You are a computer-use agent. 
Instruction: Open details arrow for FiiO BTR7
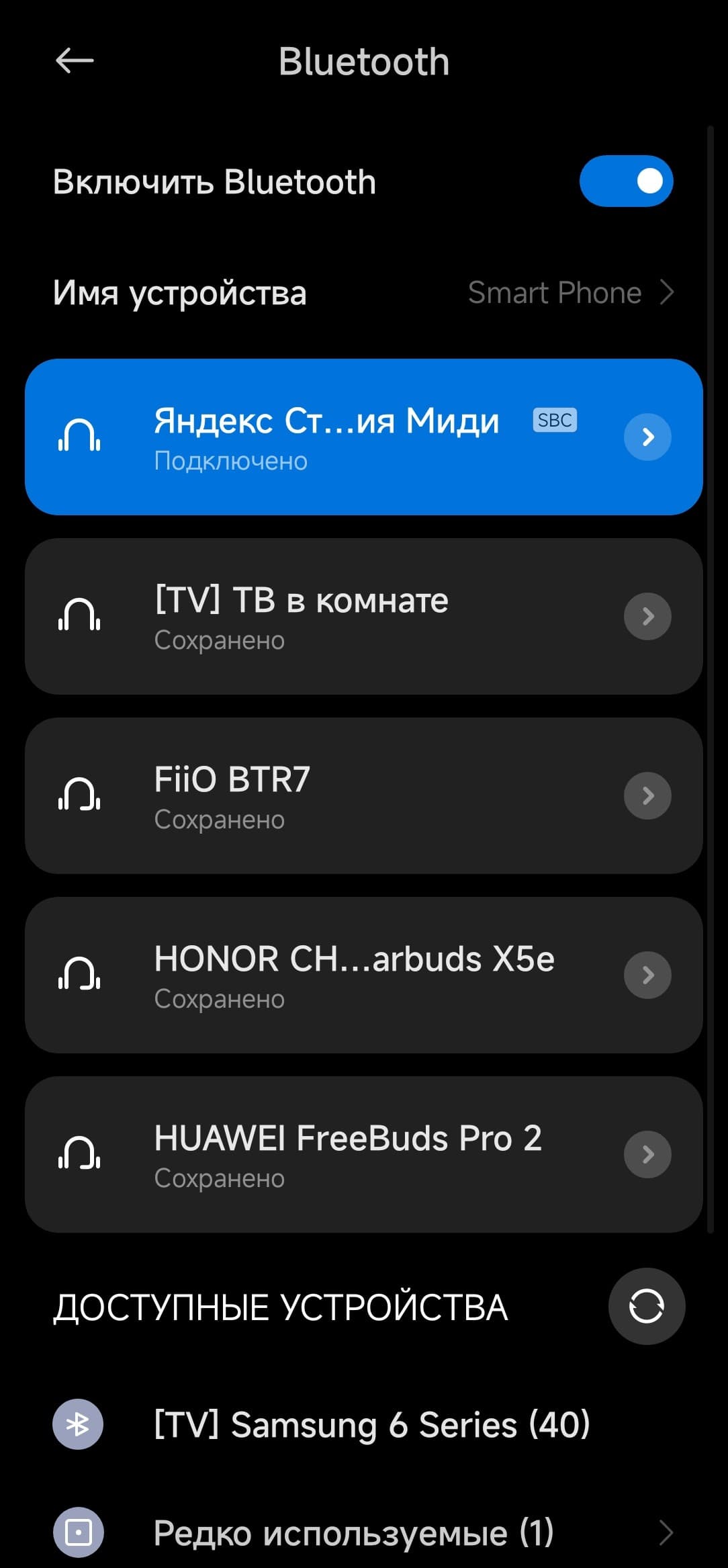point(647,796)
